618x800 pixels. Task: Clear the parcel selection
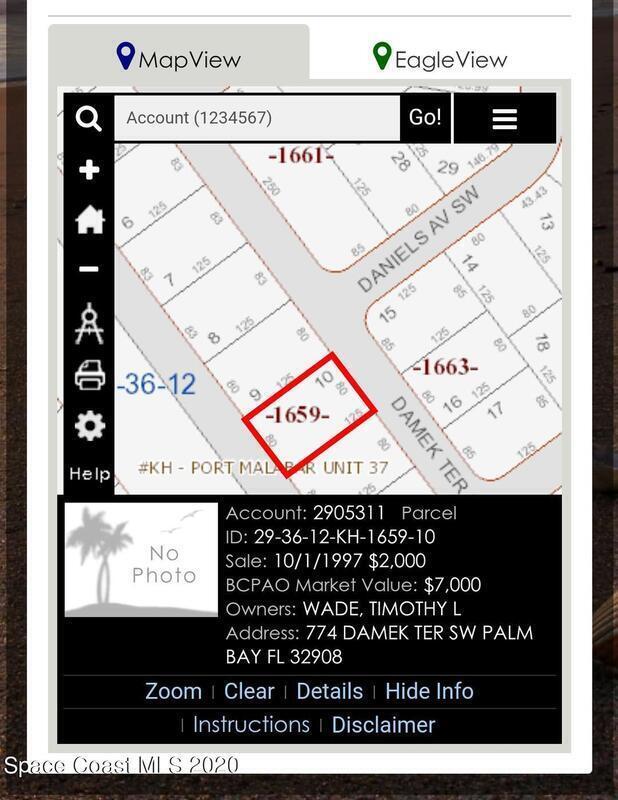[x=249, y=691]
